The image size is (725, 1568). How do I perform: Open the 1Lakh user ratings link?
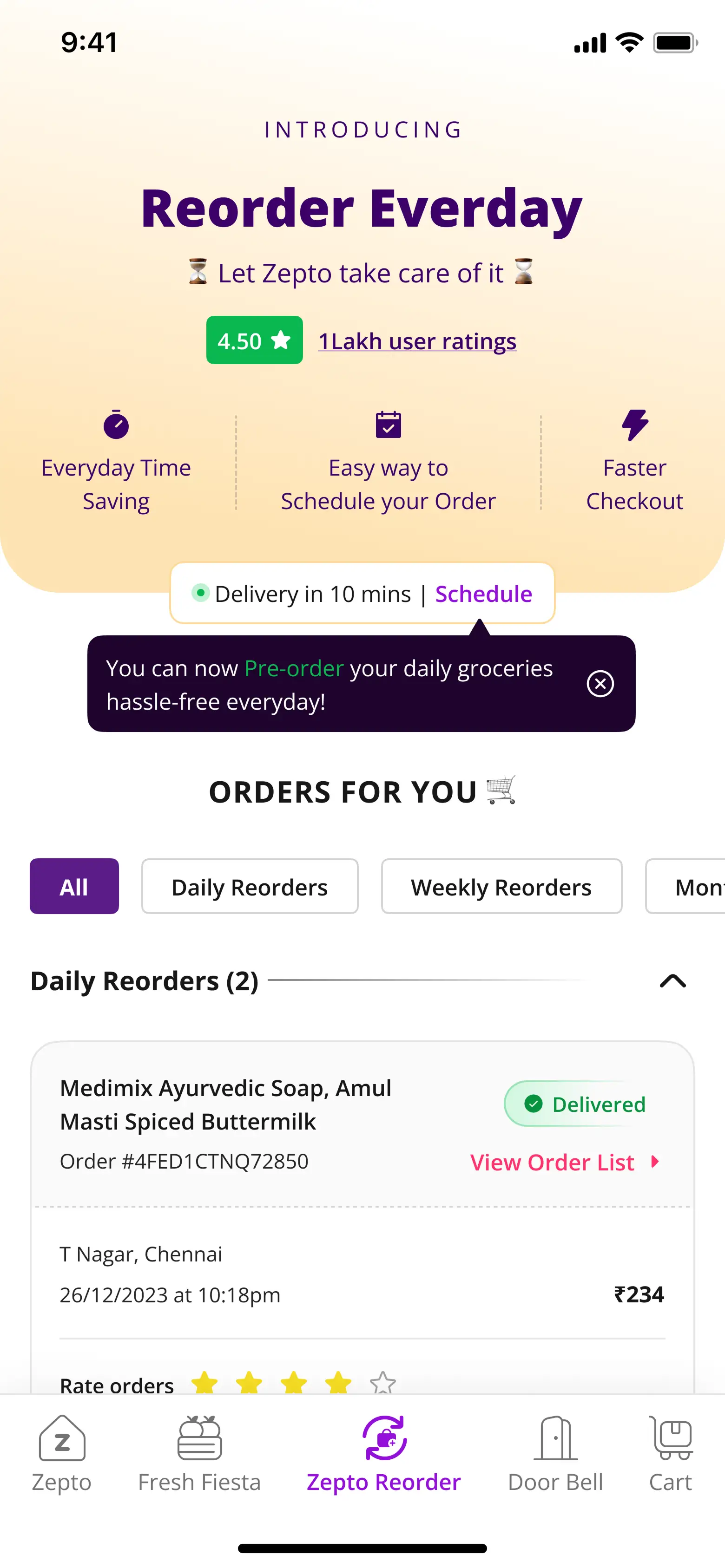pyautogui.click(x=417, y=341)
